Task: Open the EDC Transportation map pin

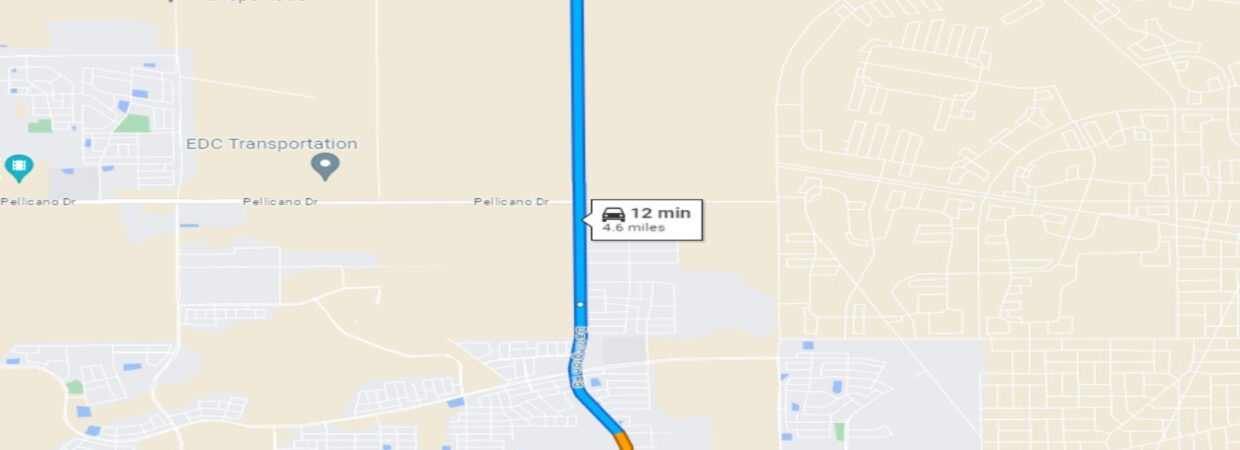Action: pyautogui.click(x=325, y=165)
